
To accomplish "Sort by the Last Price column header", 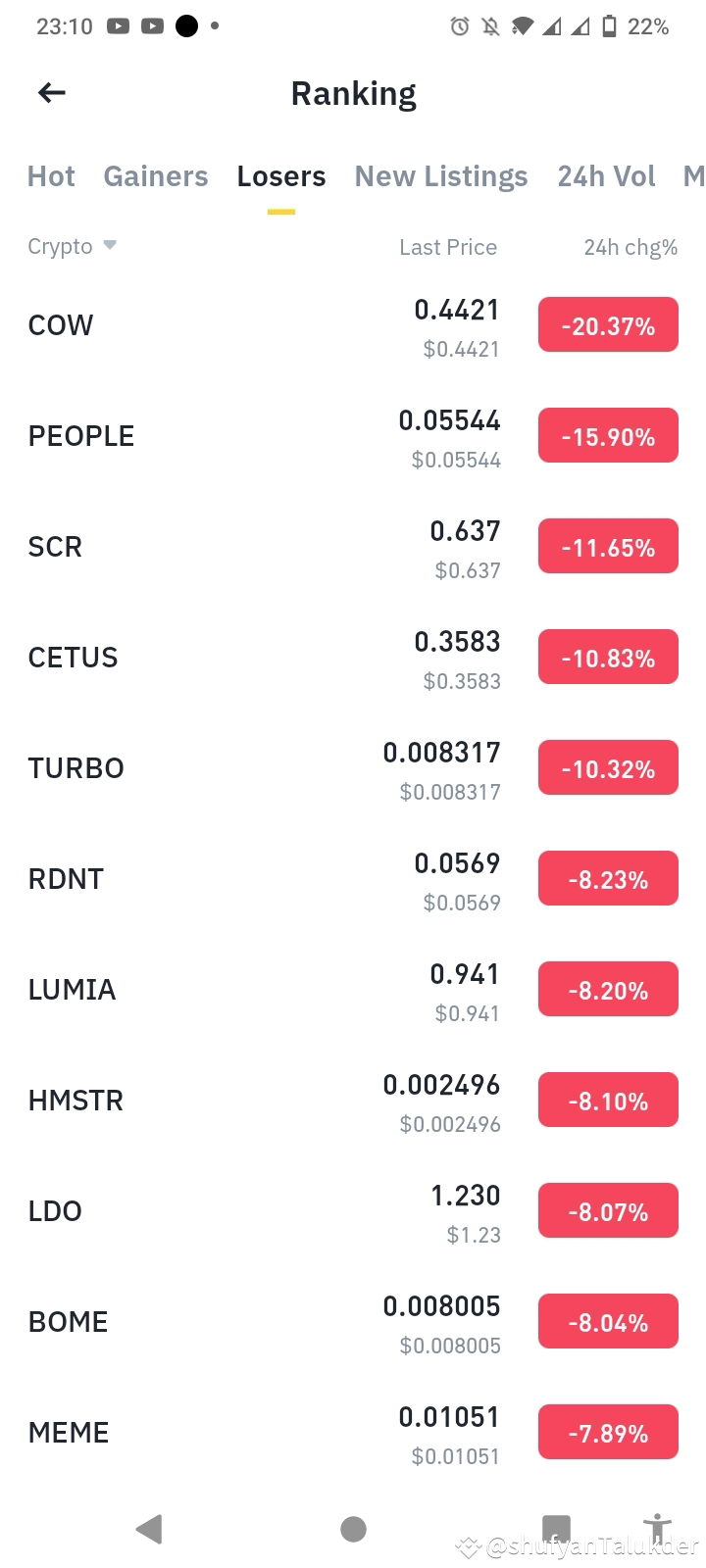I will [x=448, y=246].
